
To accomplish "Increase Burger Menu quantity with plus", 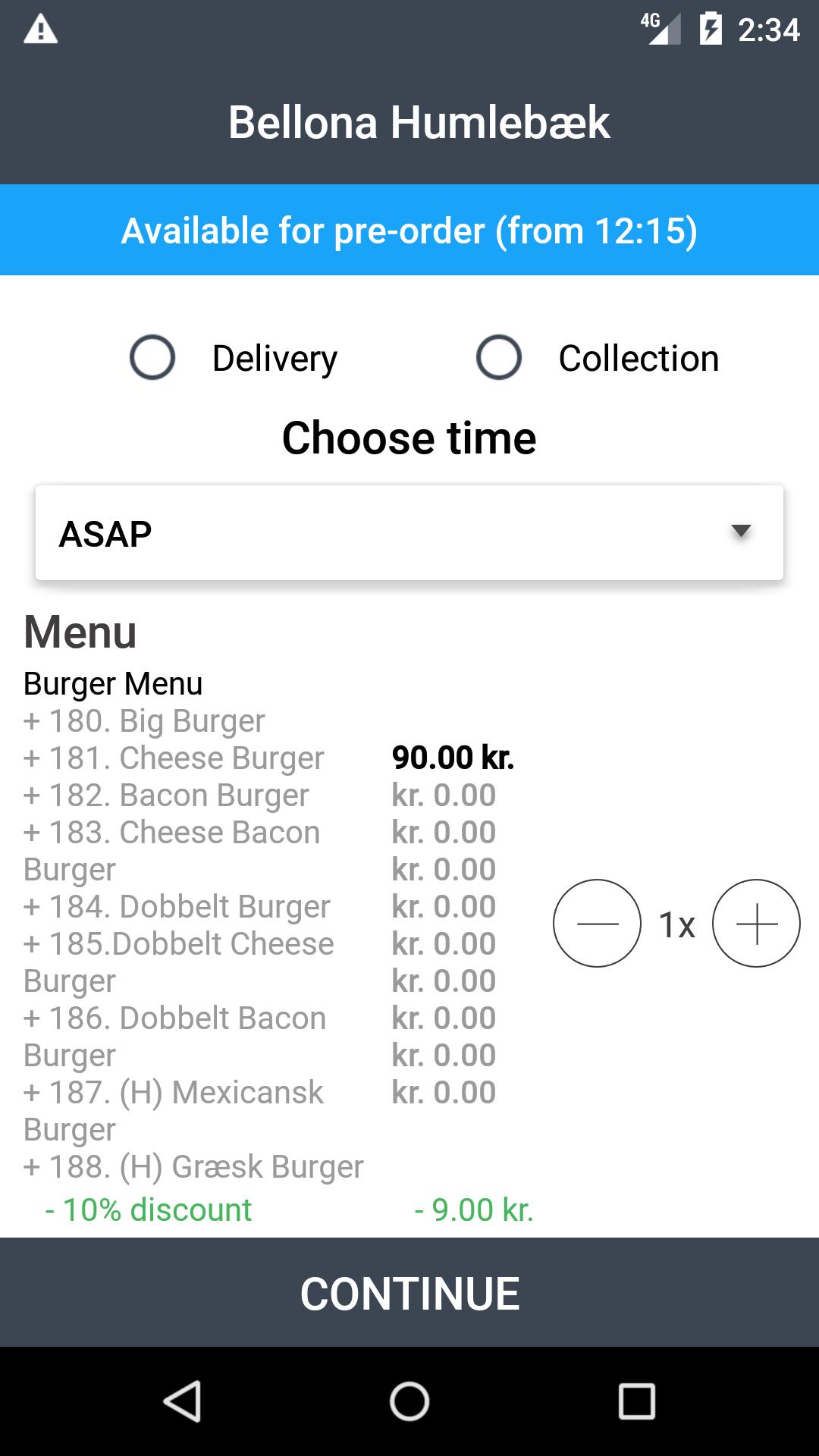I will [x=756, y=923].
